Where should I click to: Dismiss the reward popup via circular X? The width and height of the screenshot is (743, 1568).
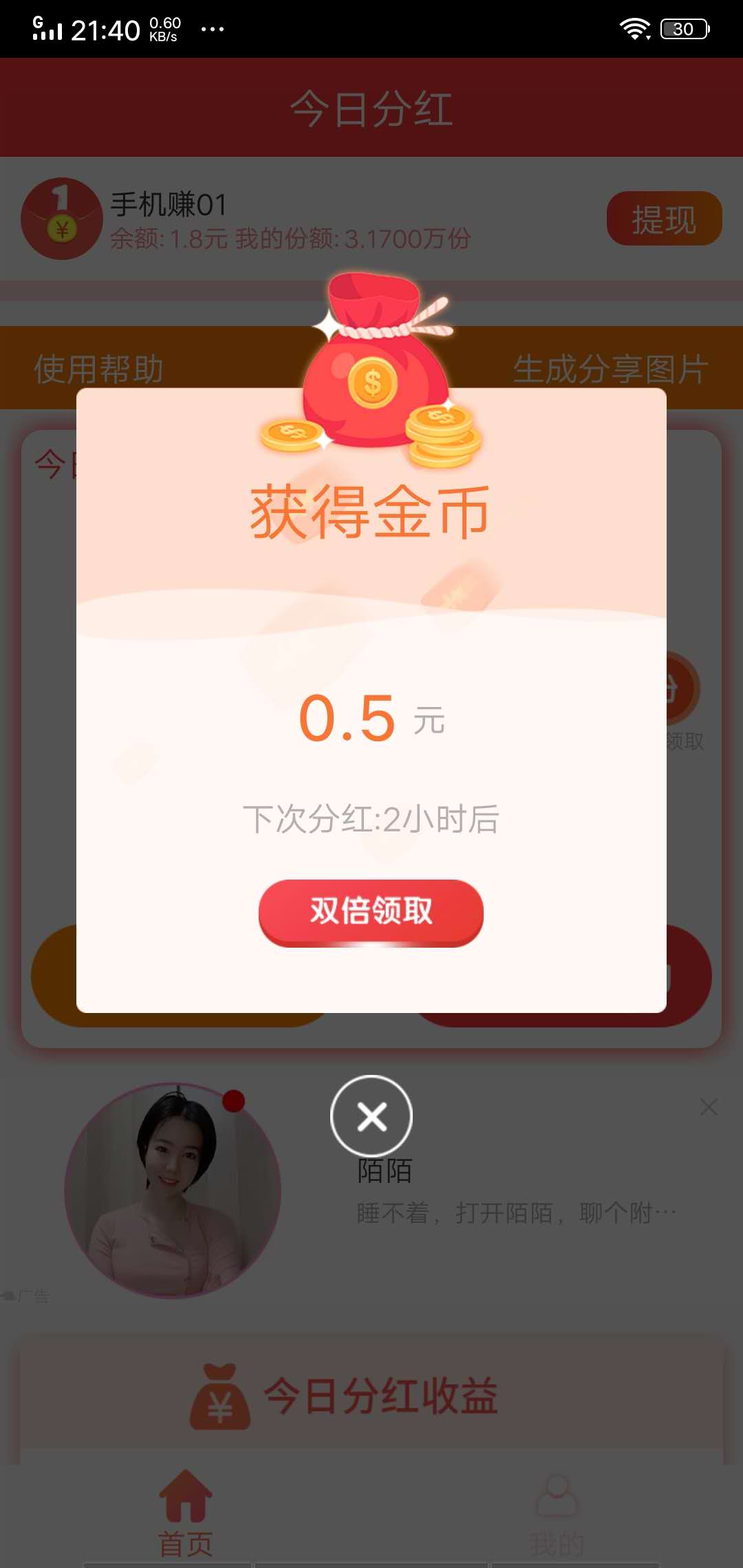371,1116
